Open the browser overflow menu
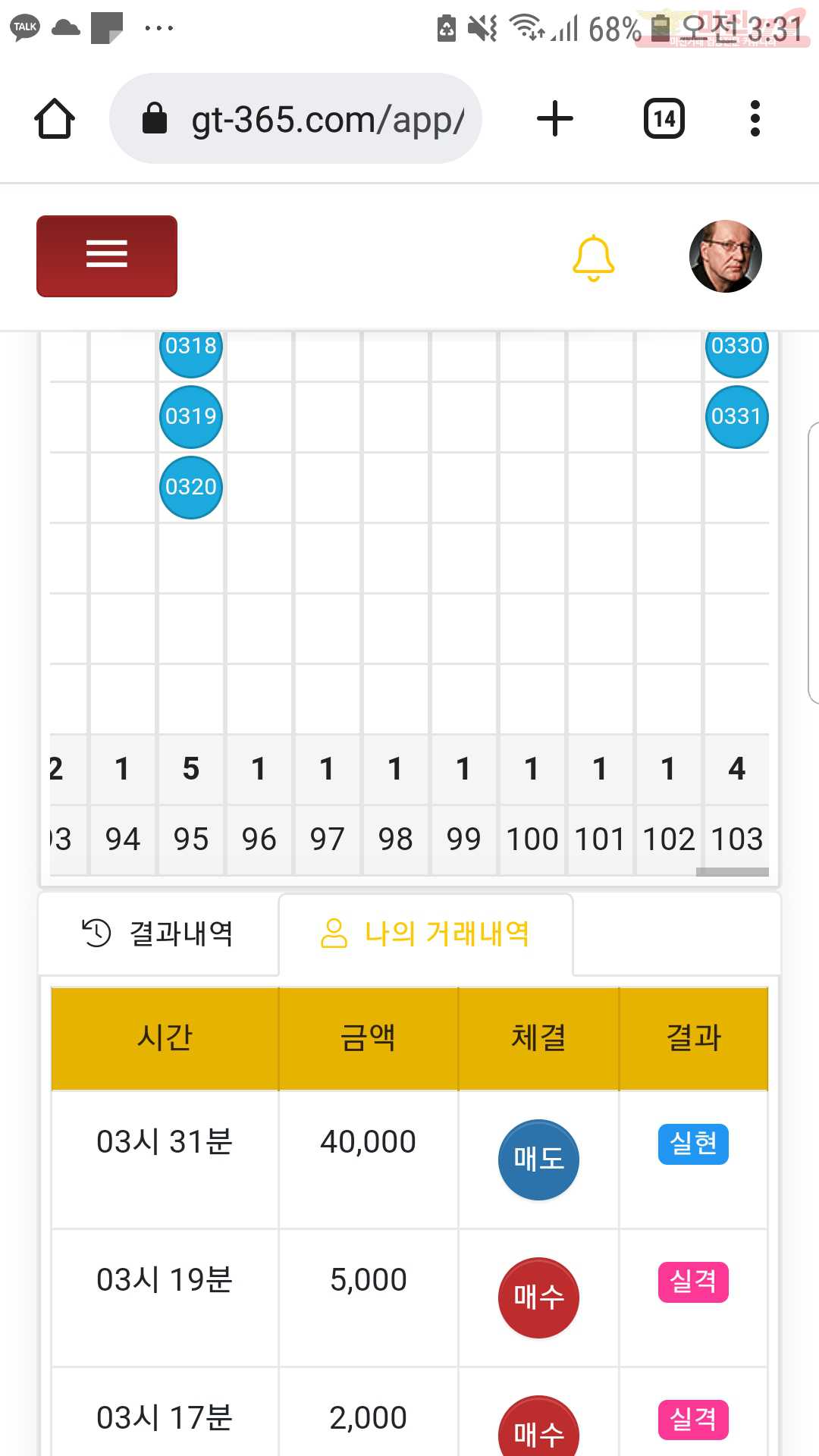The image size is (819, 1456). click(755, 118)
